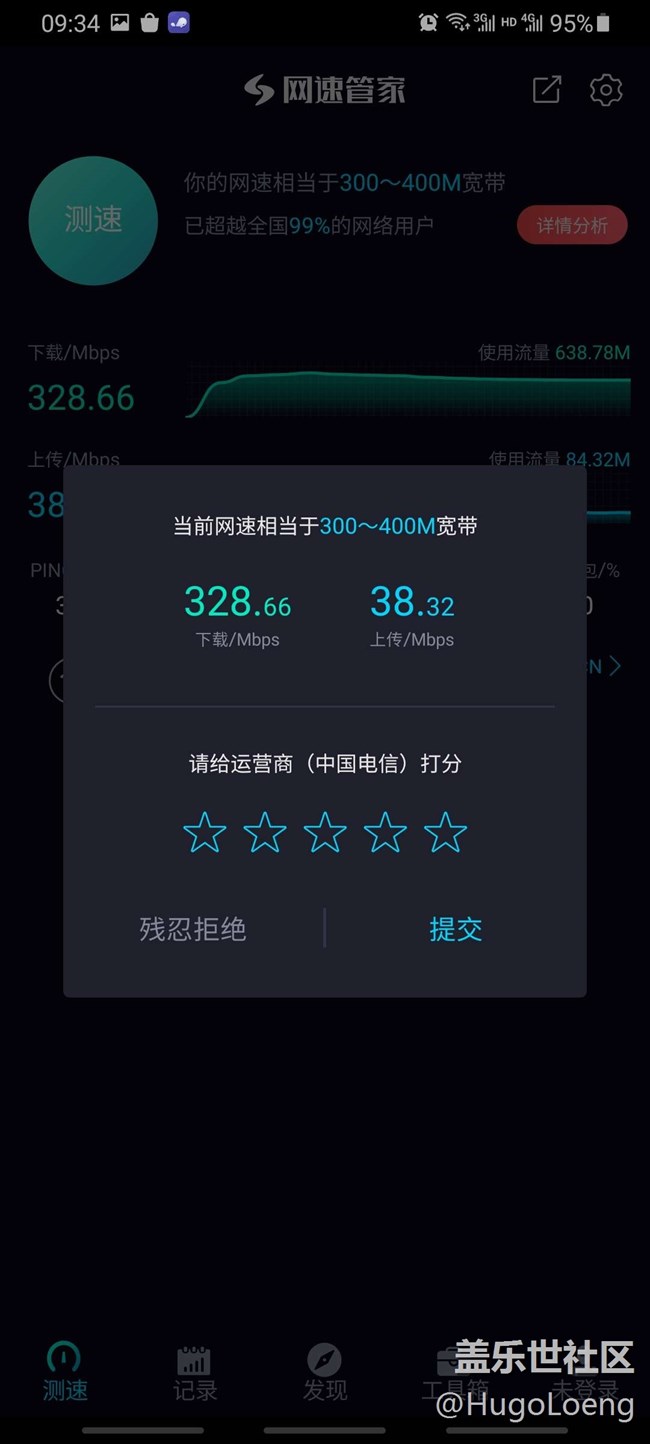The height and width of the screenshot is (1444, 650).
Task: Go to the 测速 tab
Action: coord(65,1372)
